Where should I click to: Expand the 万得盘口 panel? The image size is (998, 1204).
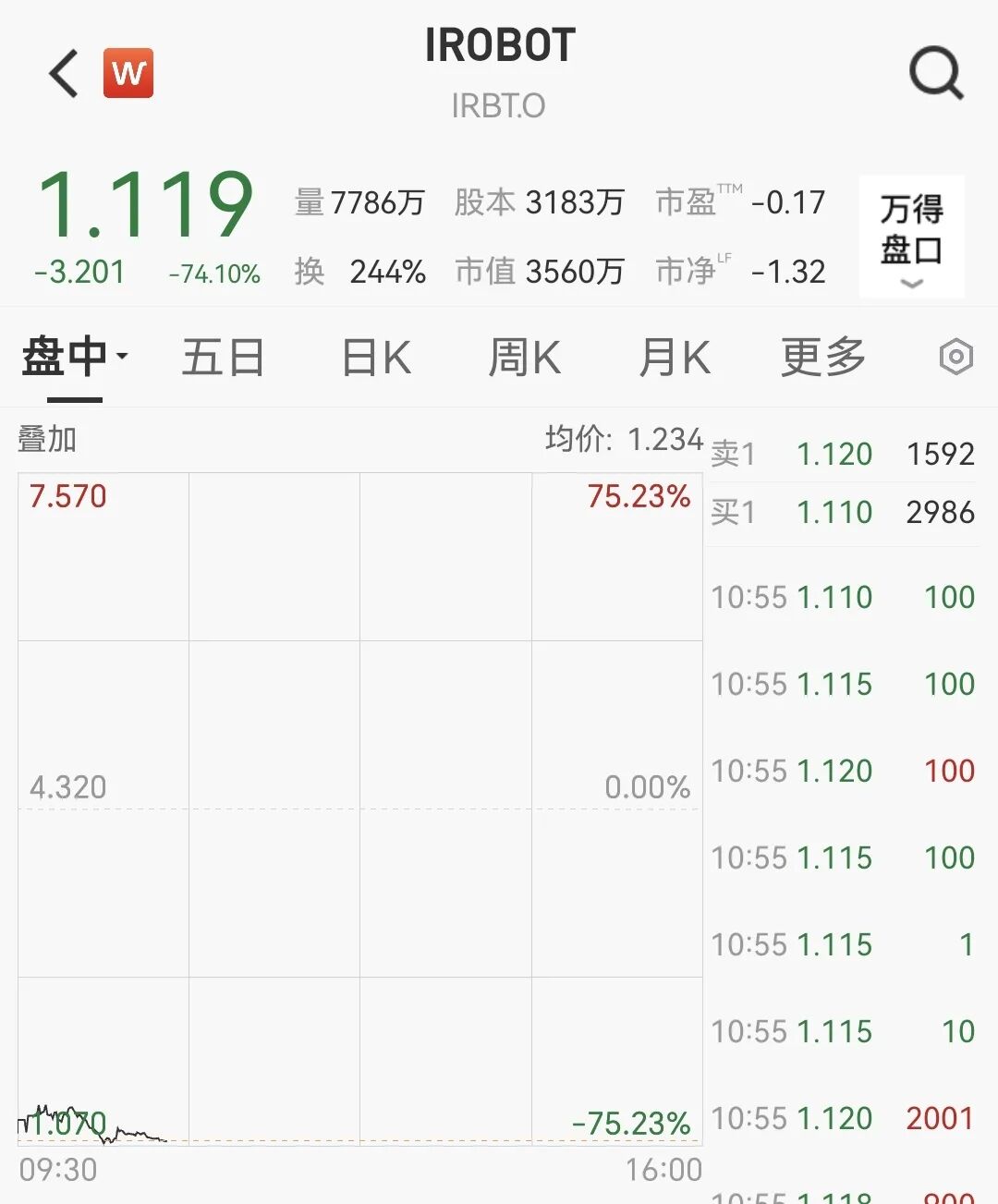(x=911, y=237)
